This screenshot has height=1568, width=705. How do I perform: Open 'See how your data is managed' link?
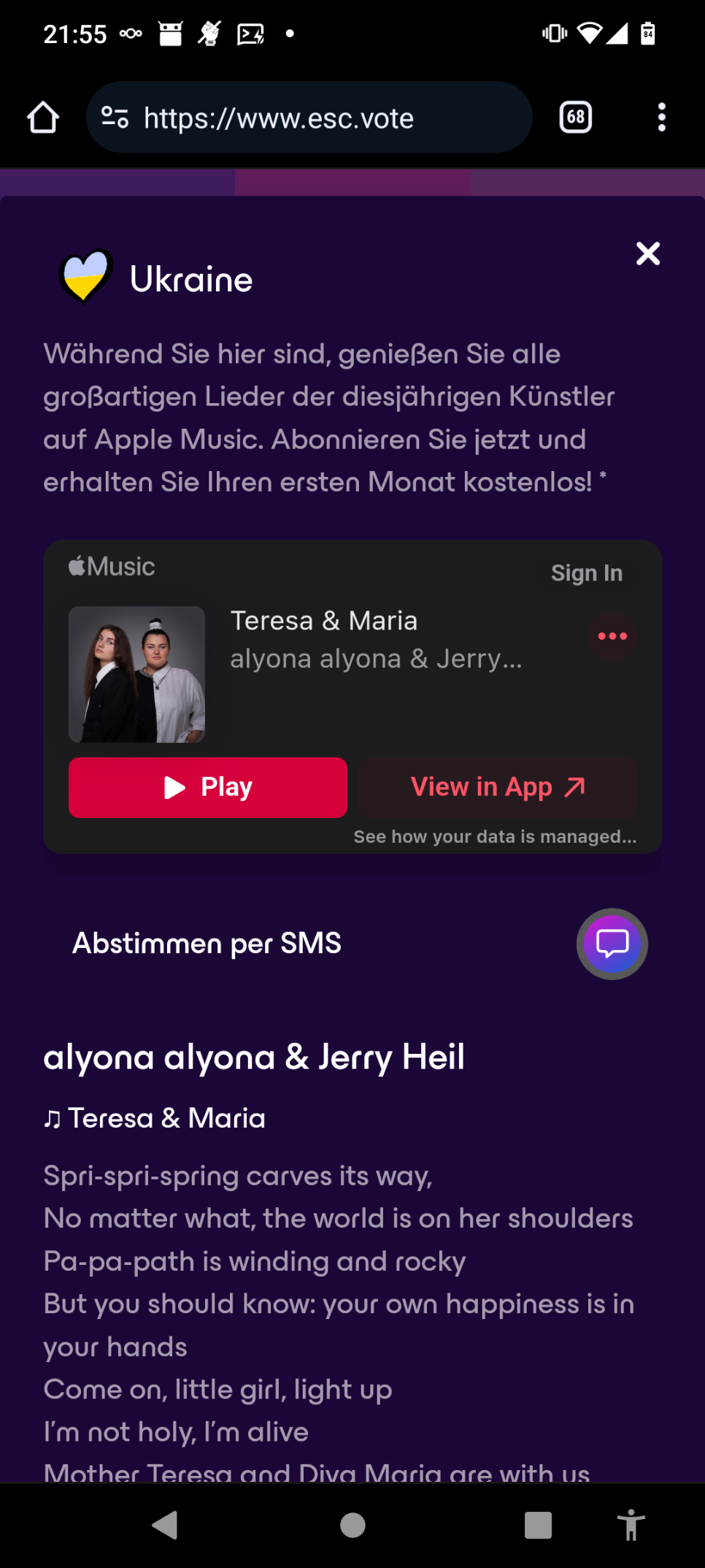pos(495,837)
